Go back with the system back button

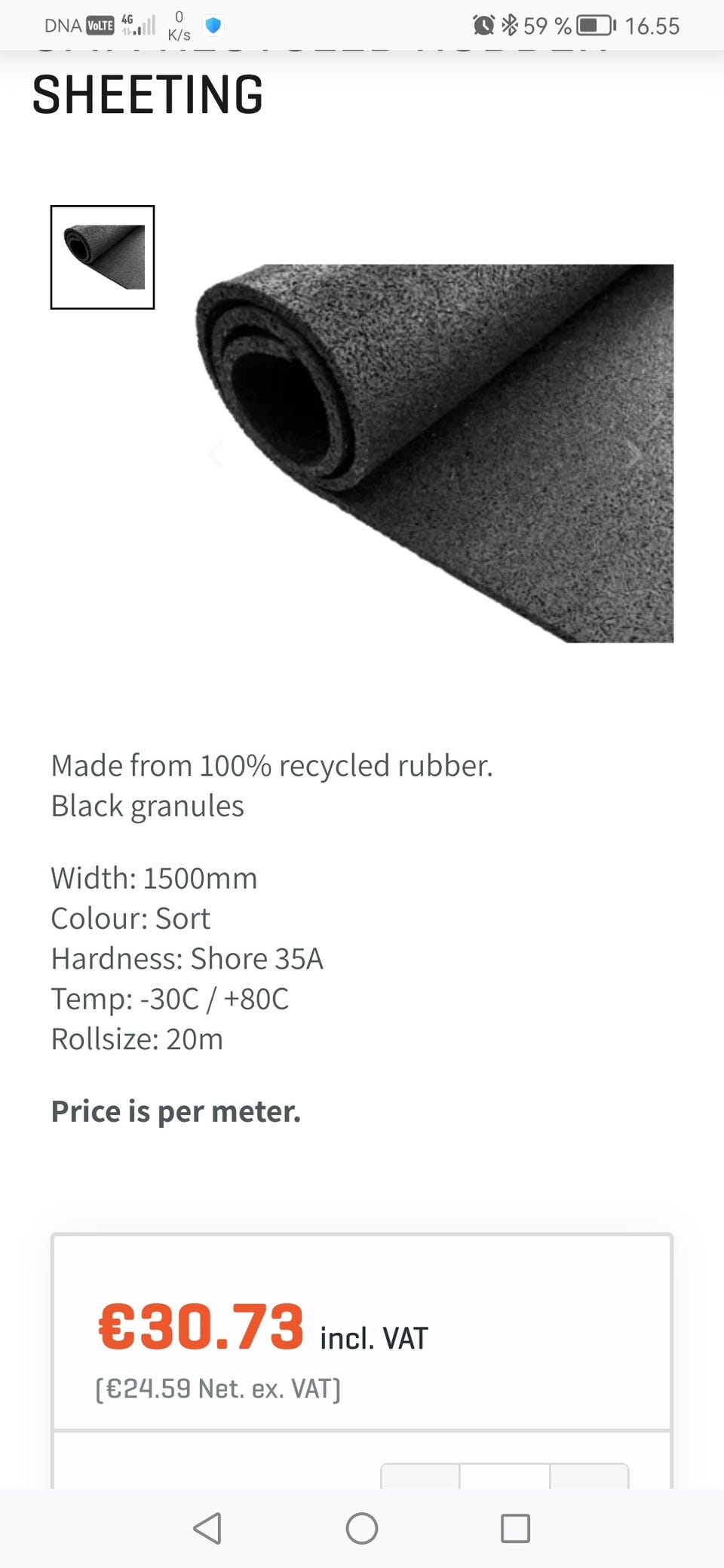pyautogui.click(x=207, y=1528)
